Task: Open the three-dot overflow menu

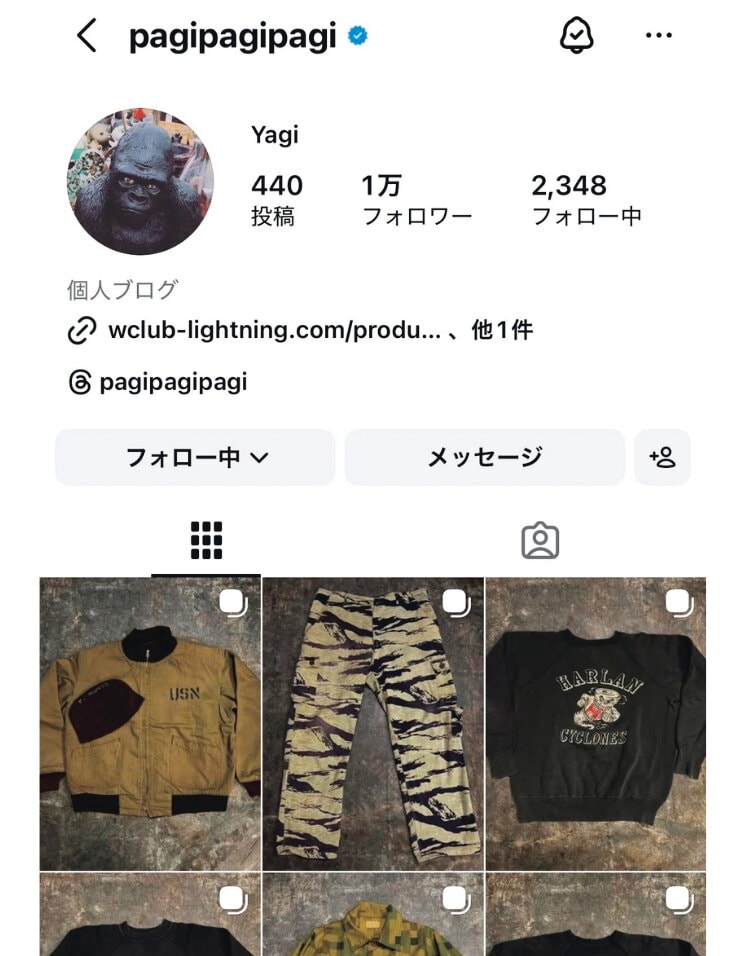Action: [658, 36]
